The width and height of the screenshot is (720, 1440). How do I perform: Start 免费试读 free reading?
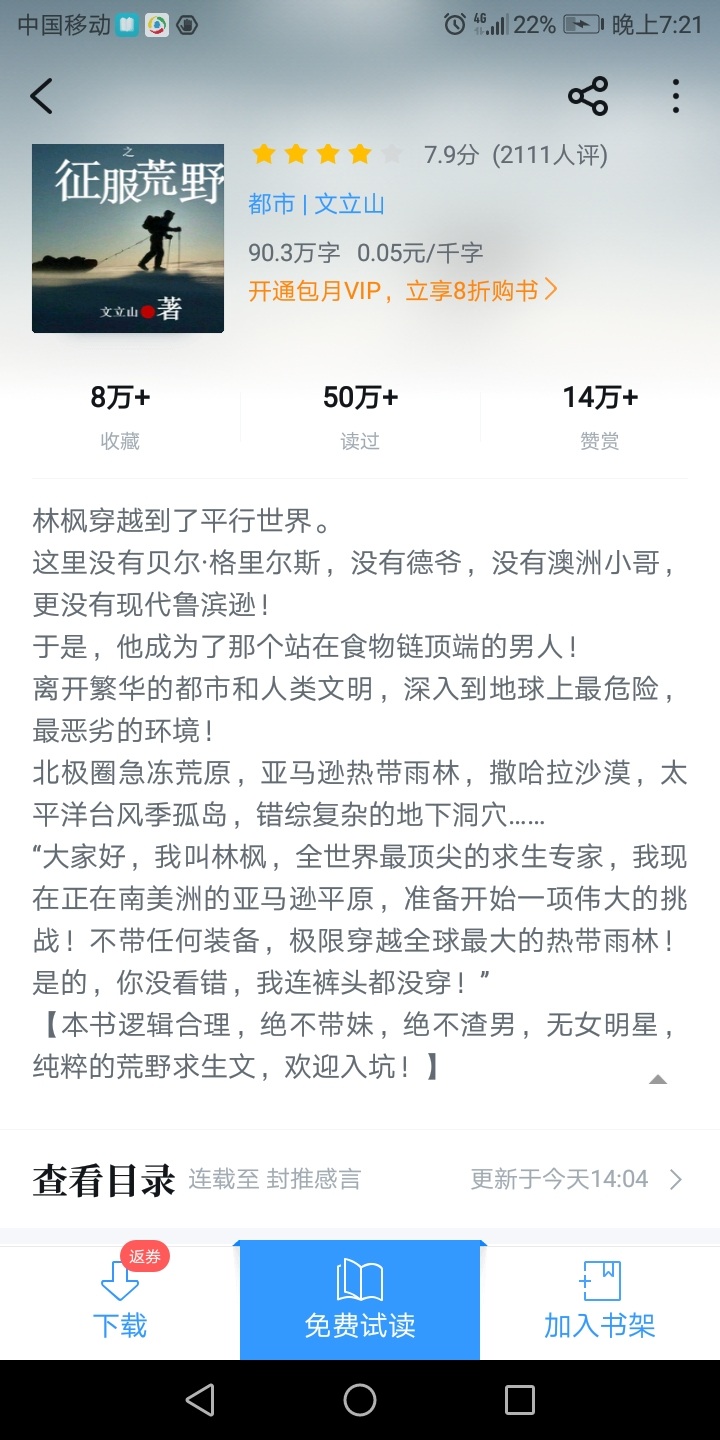tap(360, 1301)
